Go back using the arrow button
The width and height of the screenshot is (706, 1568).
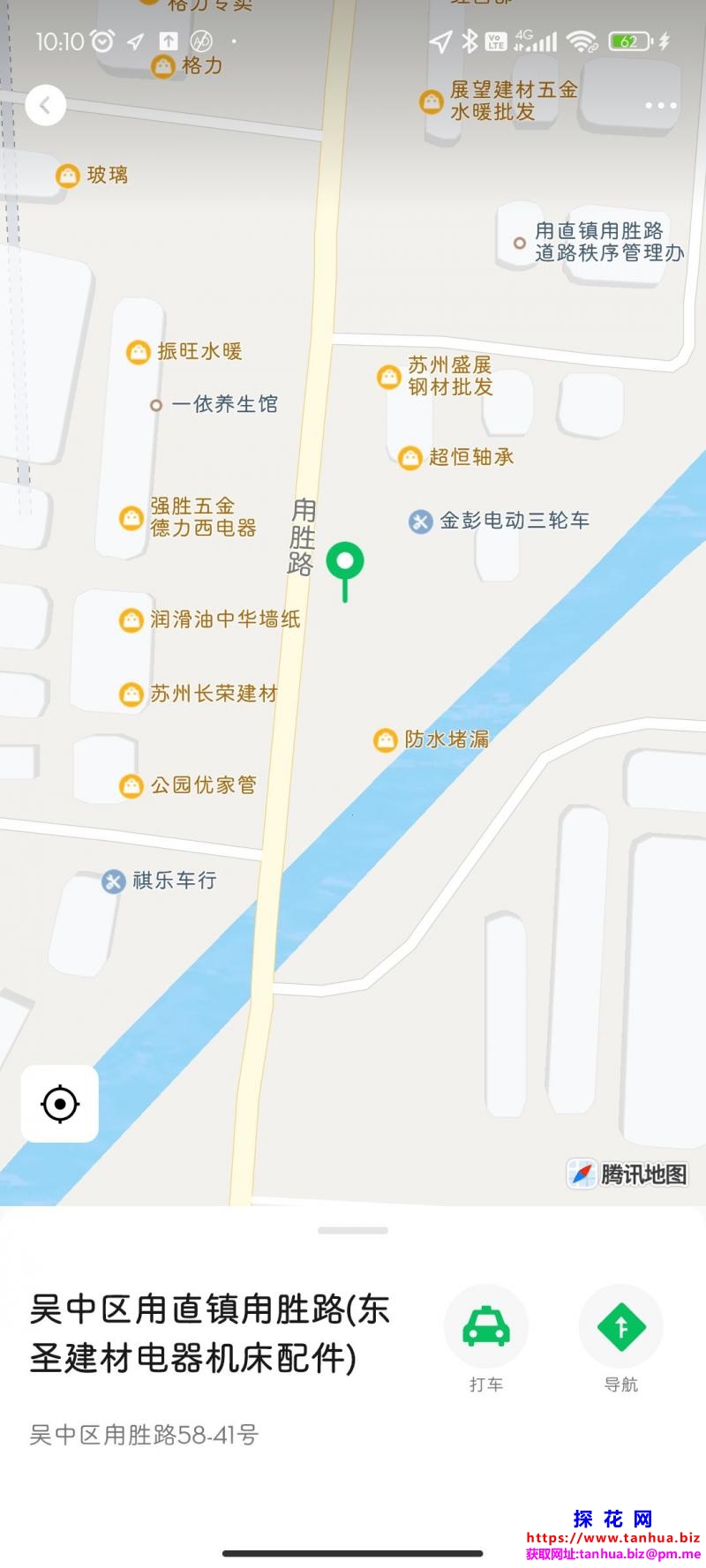click(x=46, y=106)
